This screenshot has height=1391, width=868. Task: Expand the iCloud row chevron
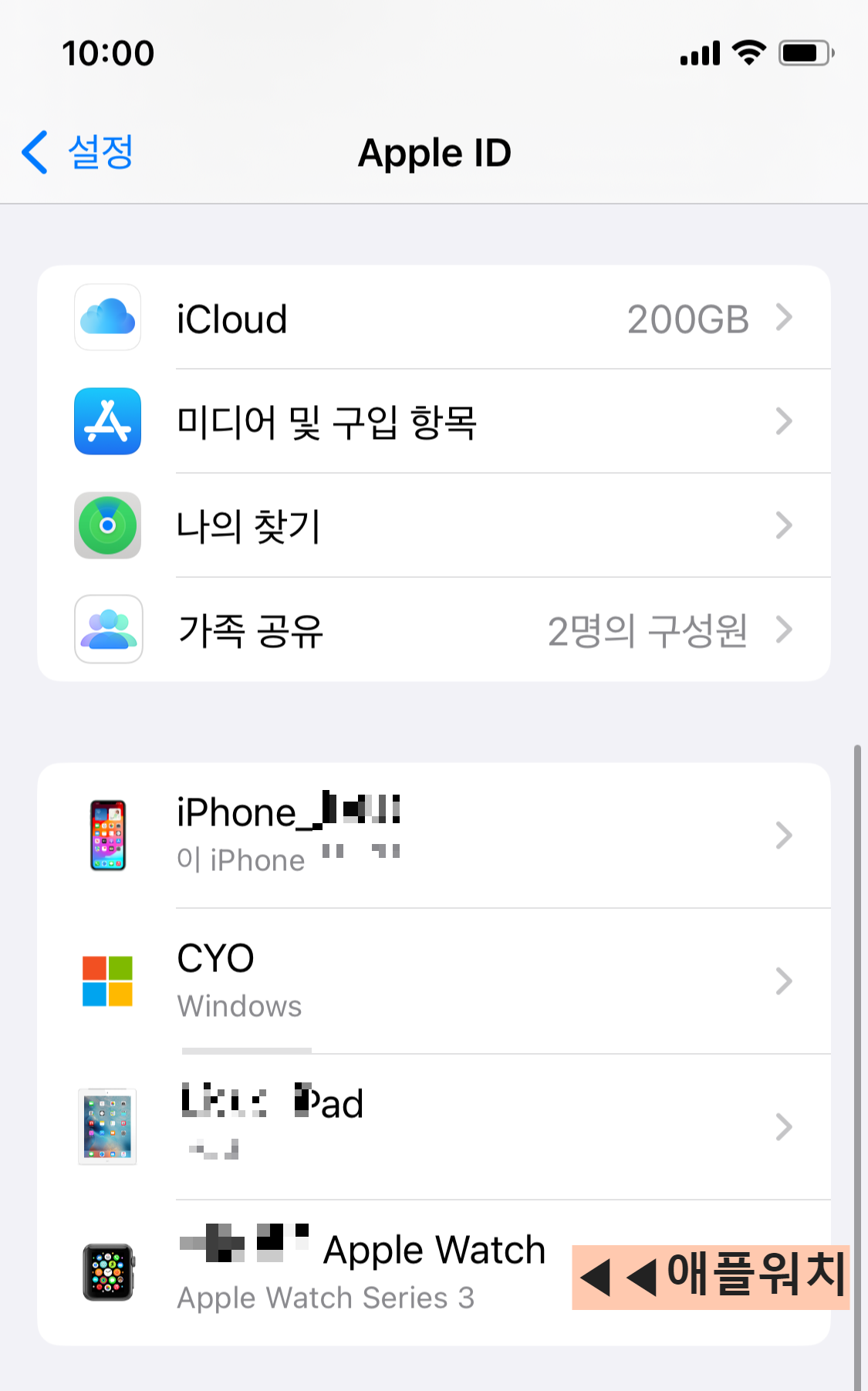pyautogui.click(x=785, y=318)
